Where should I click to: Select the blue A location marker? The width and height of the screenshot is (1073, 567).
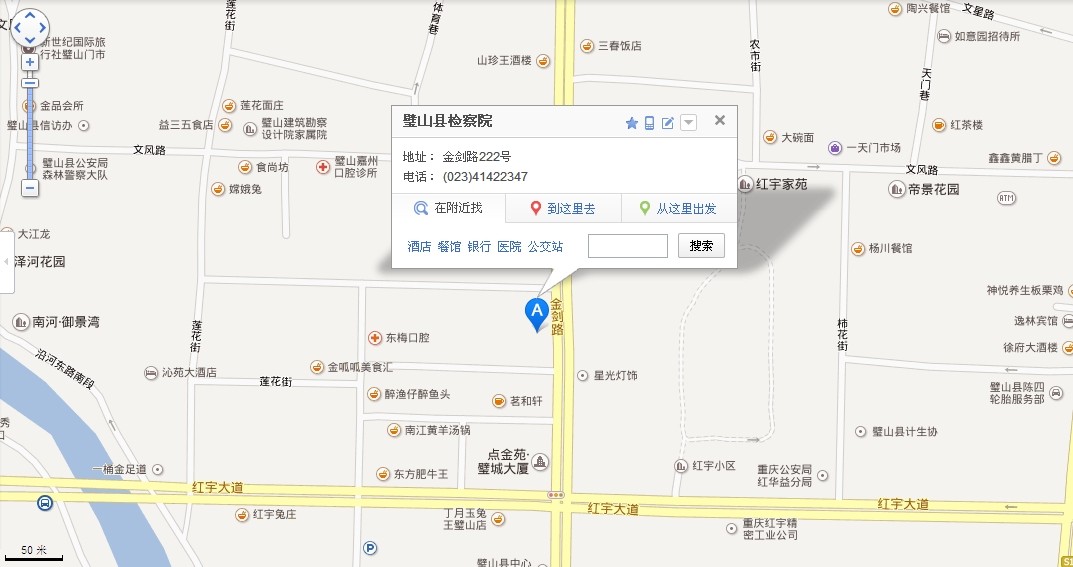tap(536, 312)
